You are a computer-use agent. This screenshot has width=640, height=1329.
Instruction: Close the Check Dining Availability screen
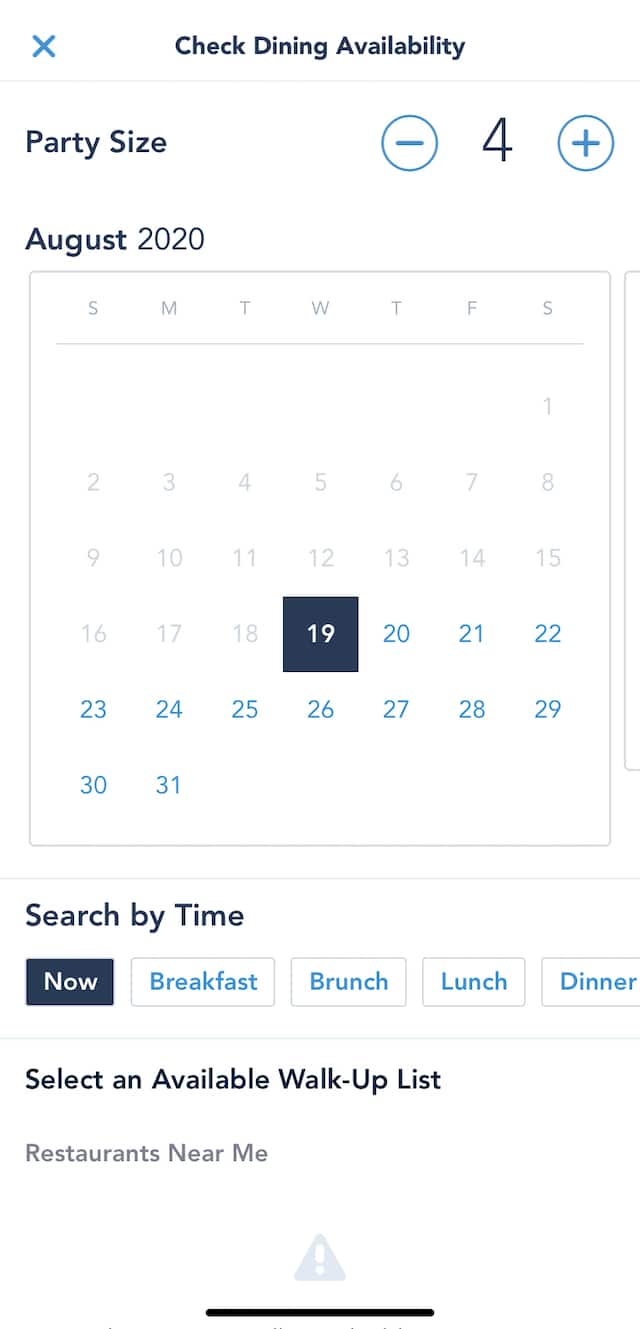[44, 46]
